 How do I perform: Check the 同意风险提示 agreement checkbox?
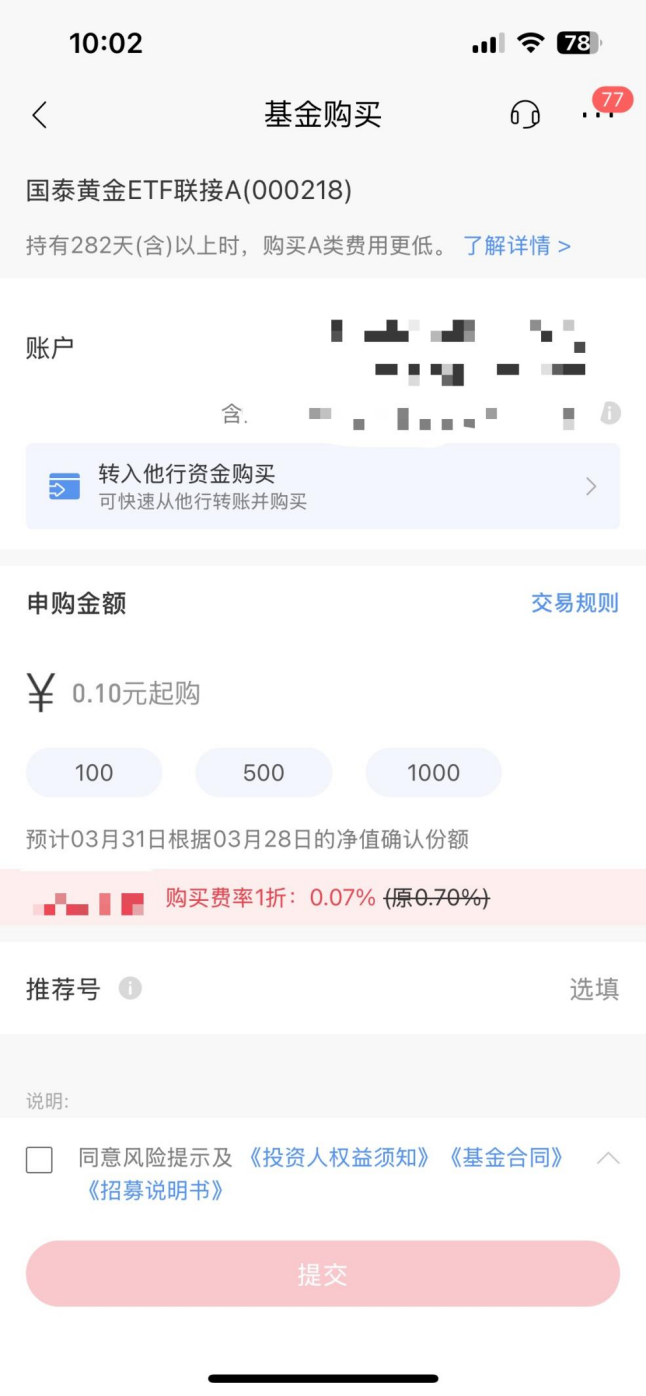tap(39, 1160)
